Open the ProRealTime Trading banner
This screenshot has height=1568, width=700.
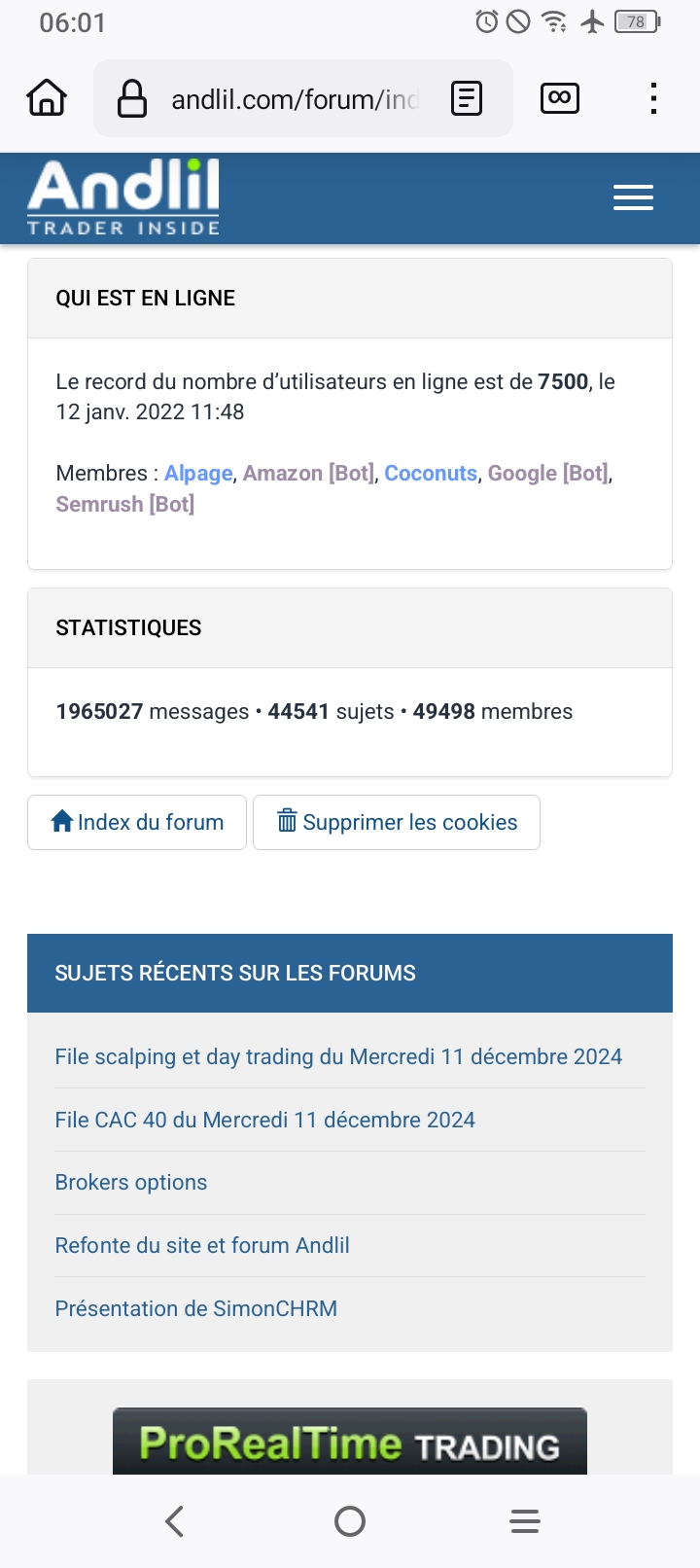coord(350,1443)
